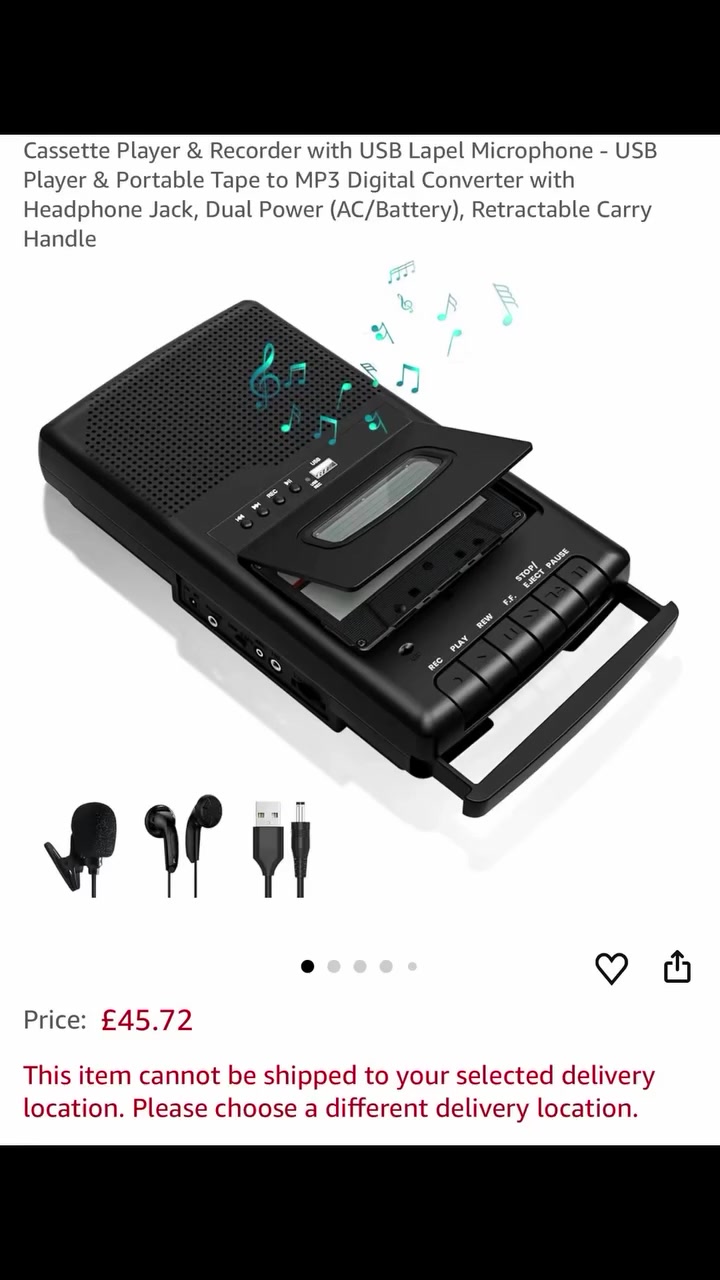Jump to the second image dot

point(334,966)
